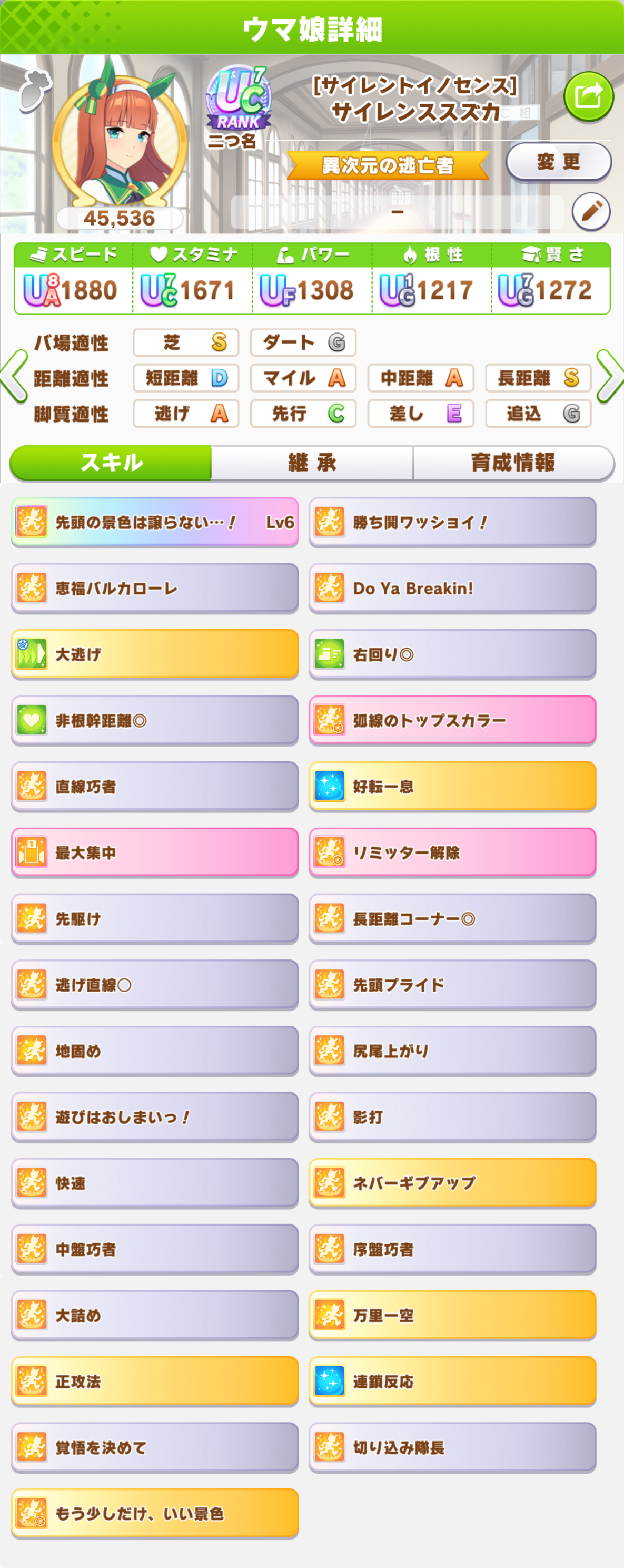This screenshot has width=624, height=1568.
Task: View details of 大逃げ skill
Action: (x=154, y=654)
